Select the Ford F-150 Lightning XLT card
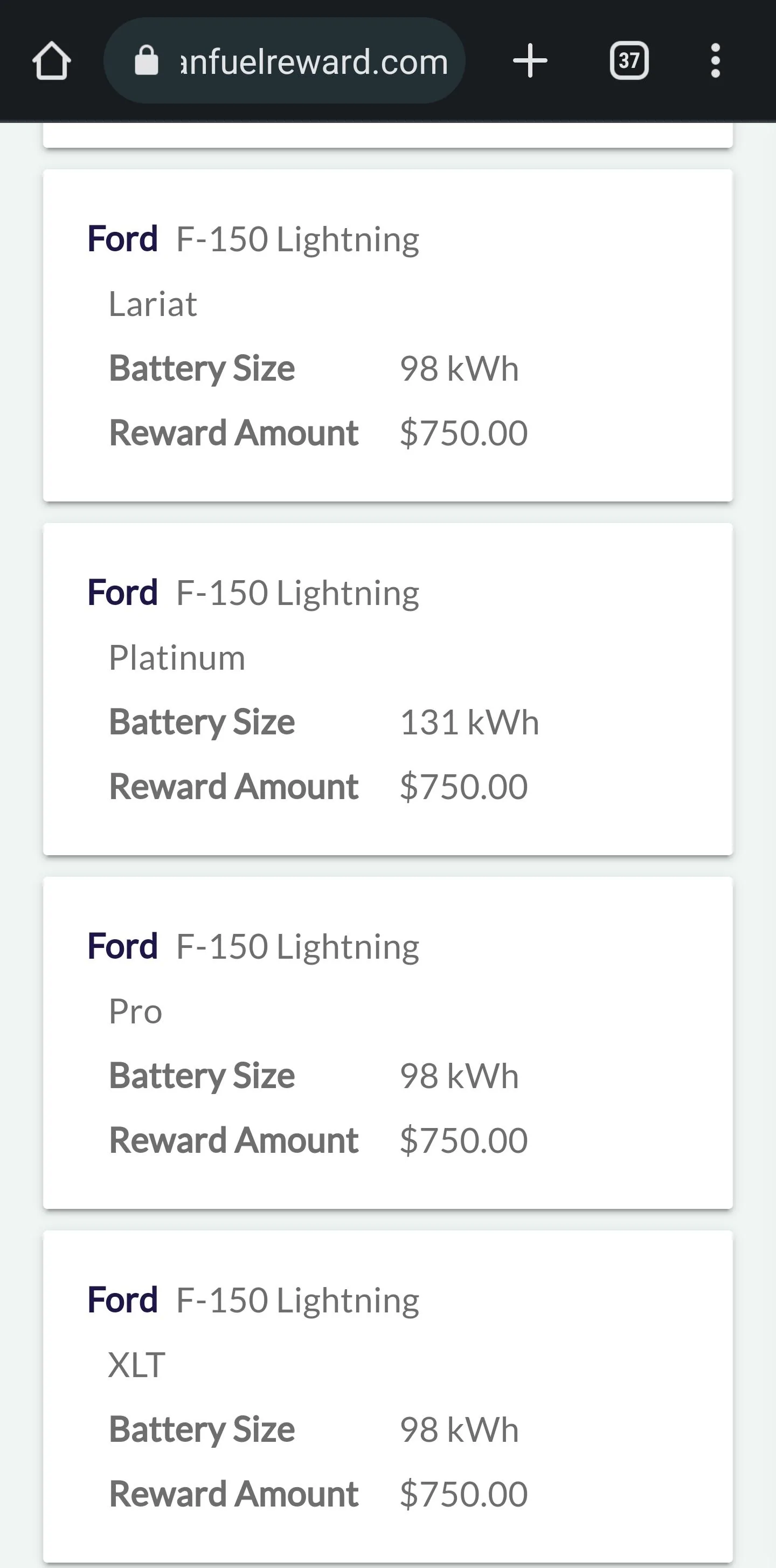Screen dimensions: 776x1568 [388, 1394]
